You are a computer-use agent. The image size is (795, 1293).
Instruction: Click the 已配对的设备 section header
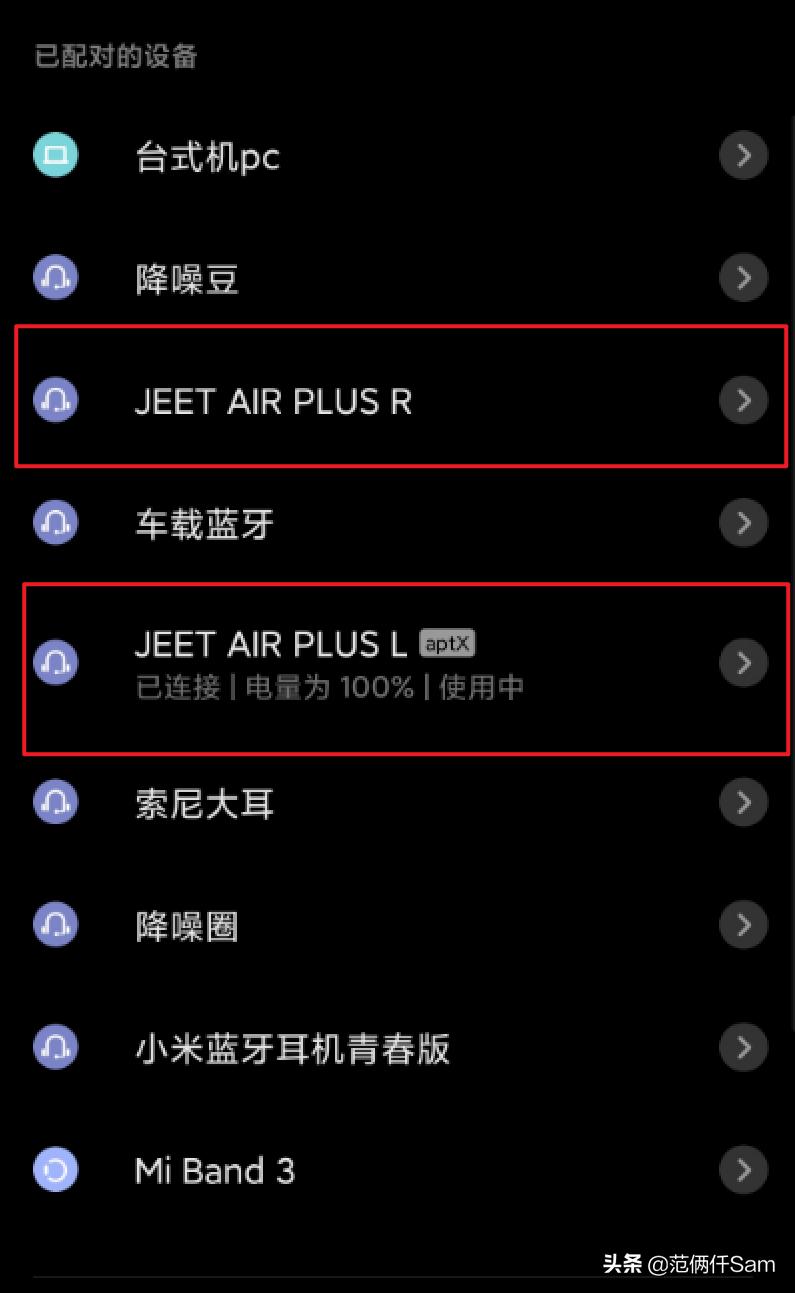click(x=116, y=57)
